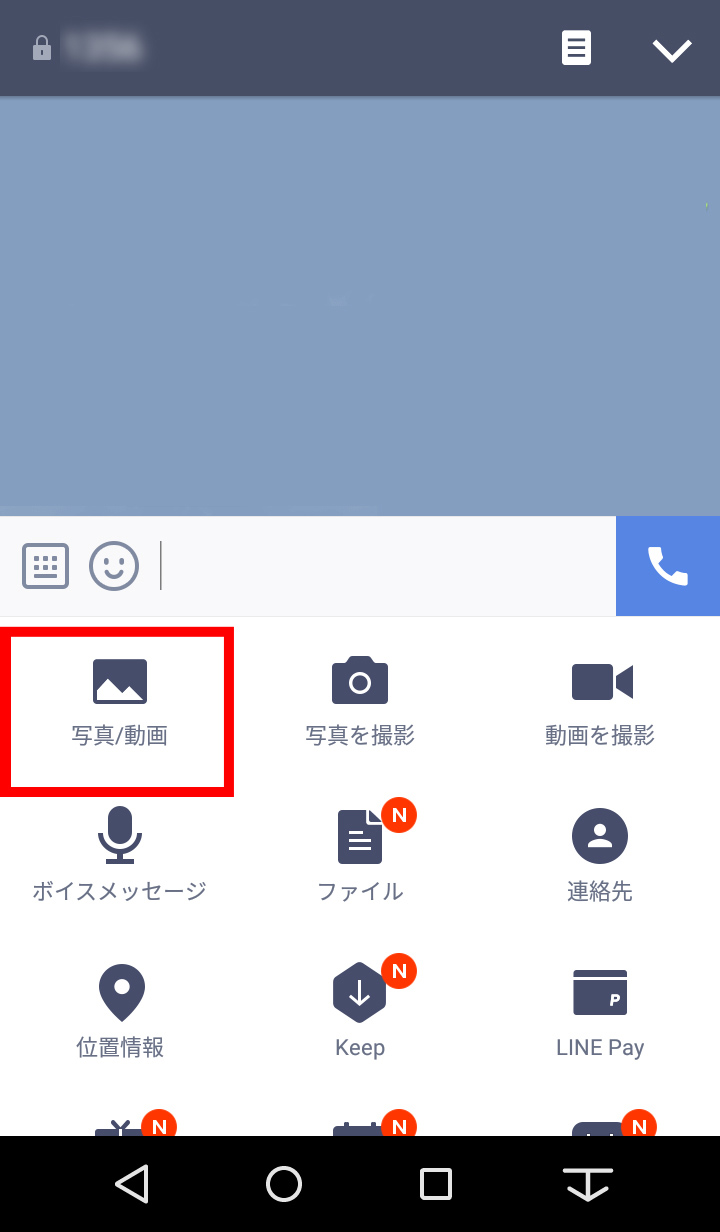Open LINE Pay
This screenshot has width=720, height=1232.
coord(600,1012)
